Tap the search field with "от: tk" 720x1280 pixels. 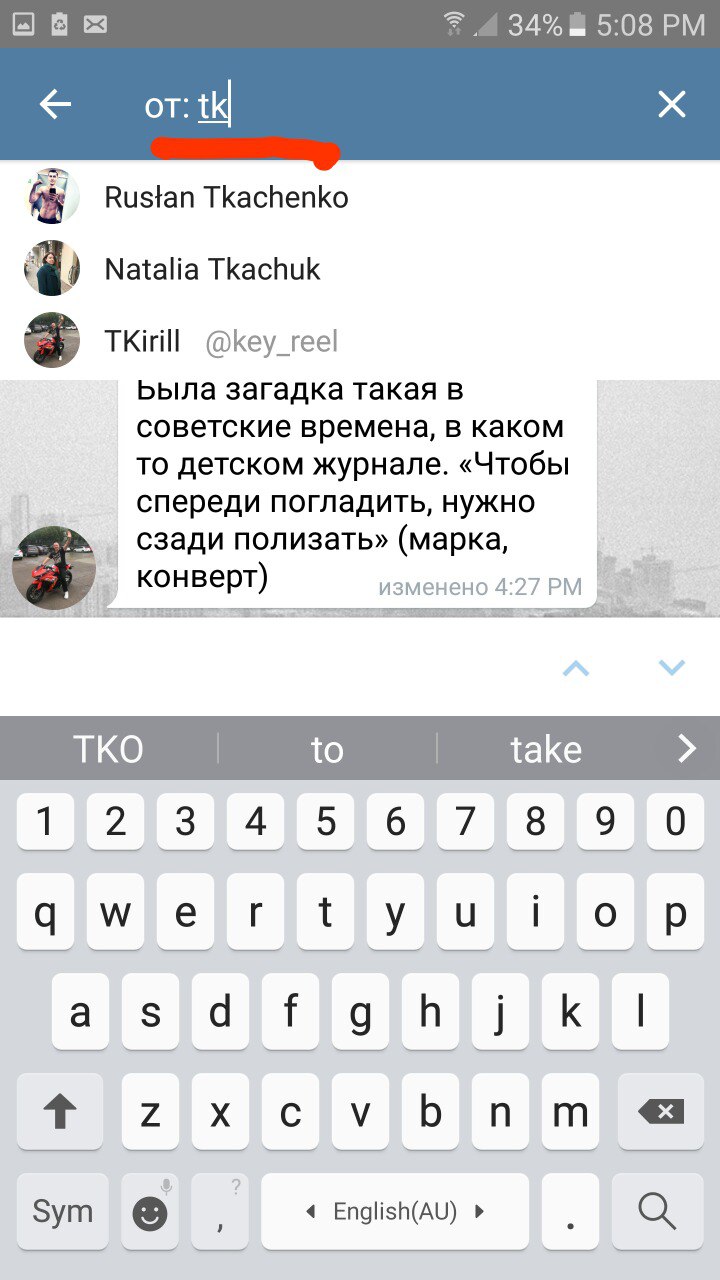pyautogui.click(x=380, y=106)
